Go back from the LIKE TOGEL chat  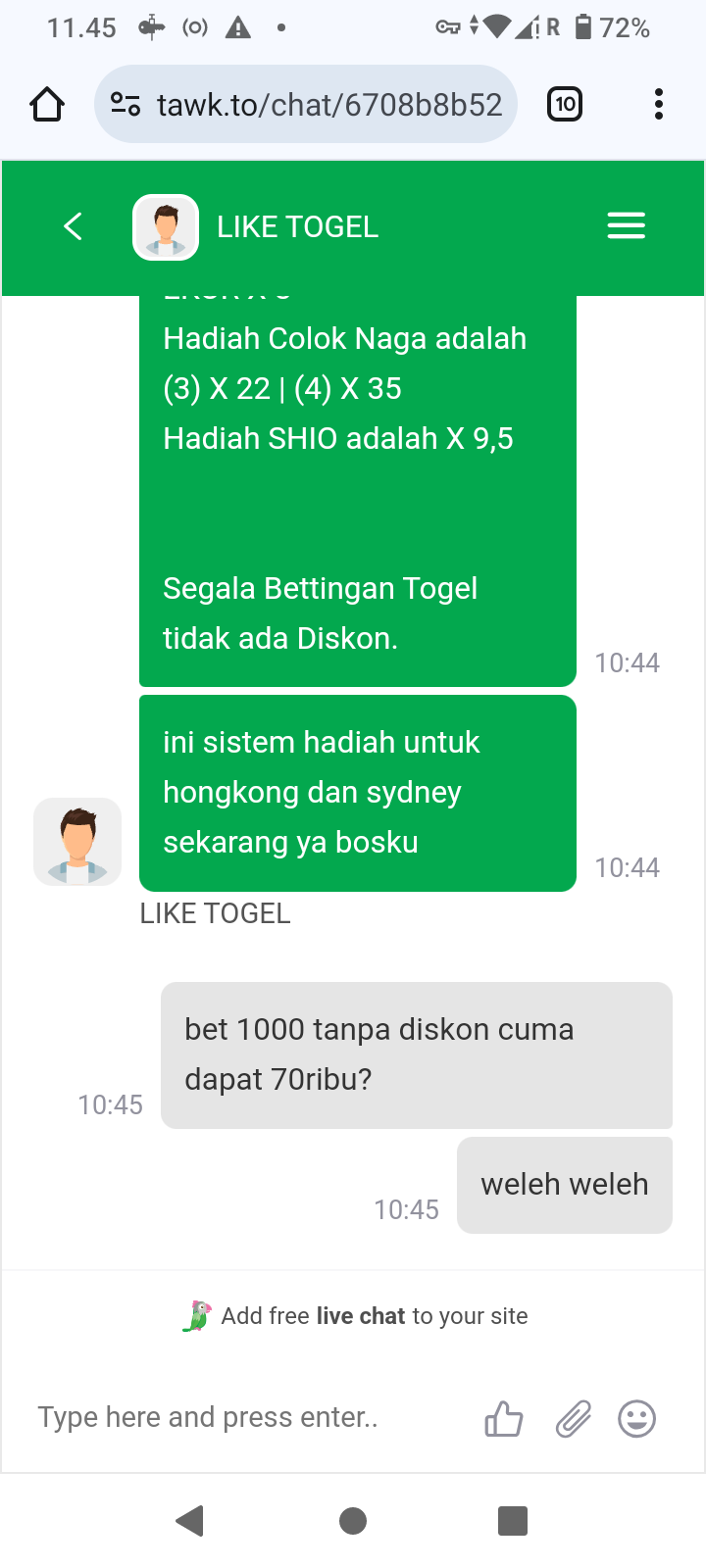click(x=73, y=226)
